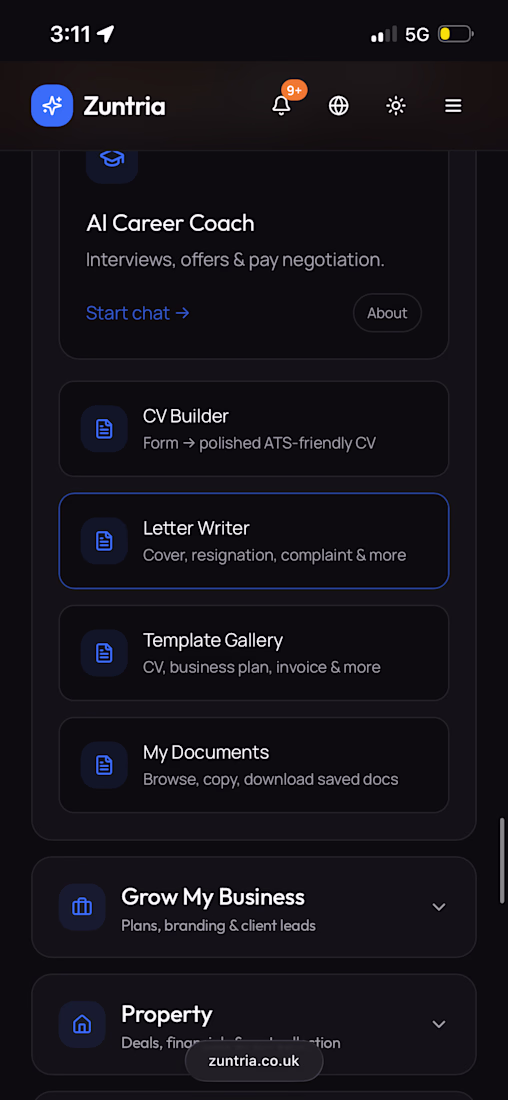Tap the Zuntria logo home link
The image size is (508, 1100).
pos(98,106)
